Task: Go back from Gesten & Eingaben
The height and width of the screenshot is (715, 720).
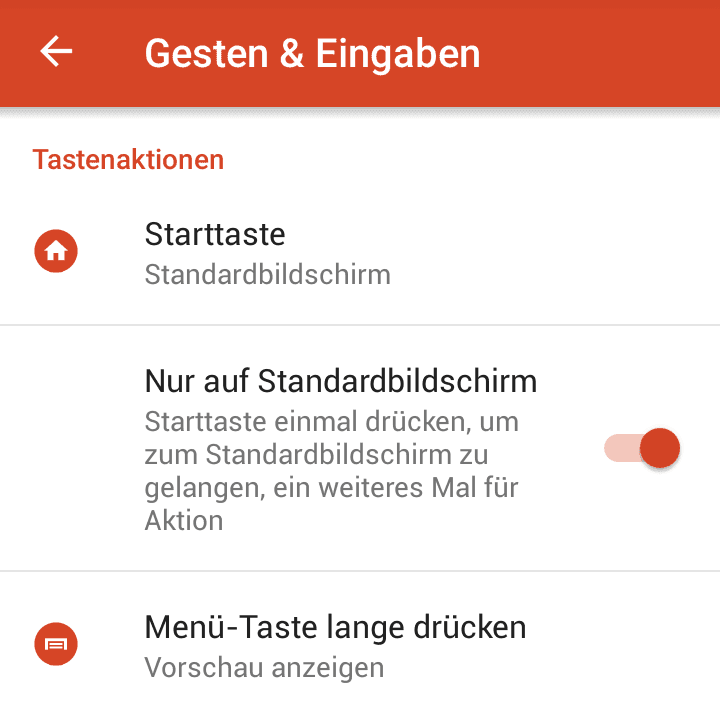Action: [x=57, y=52]
